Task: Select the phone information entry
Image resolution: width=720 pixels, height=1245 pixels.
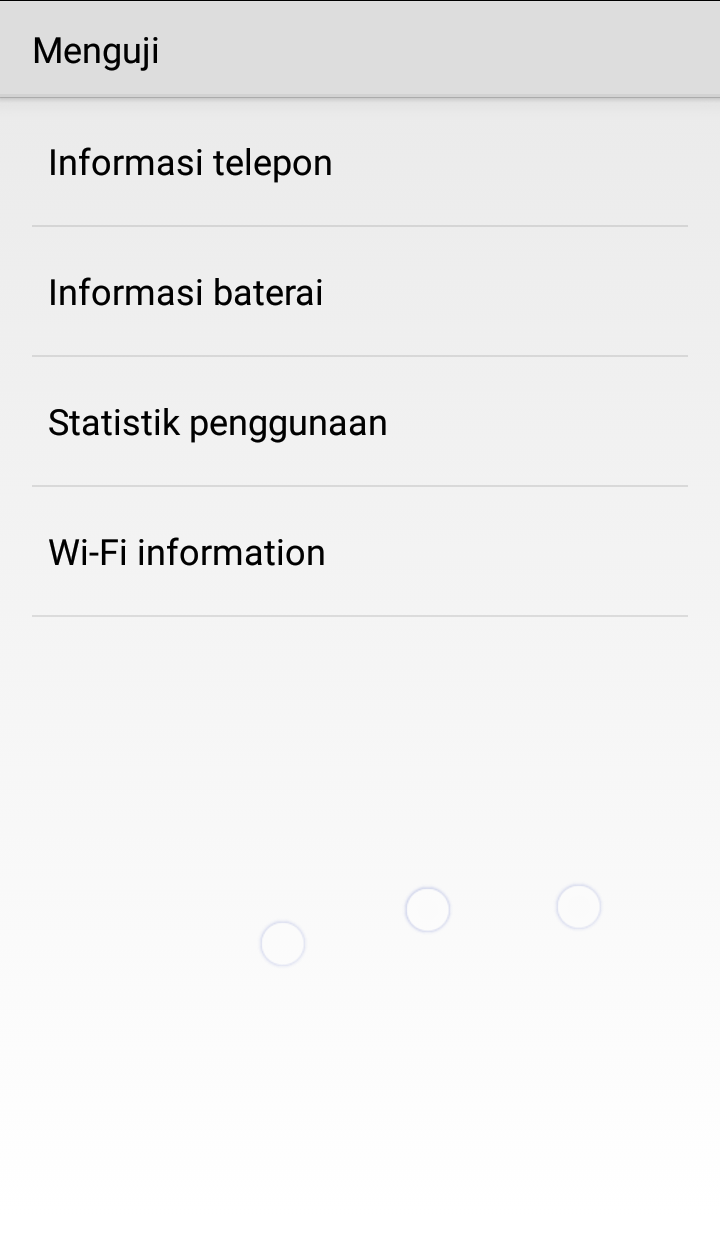Action: click(190, 162)
